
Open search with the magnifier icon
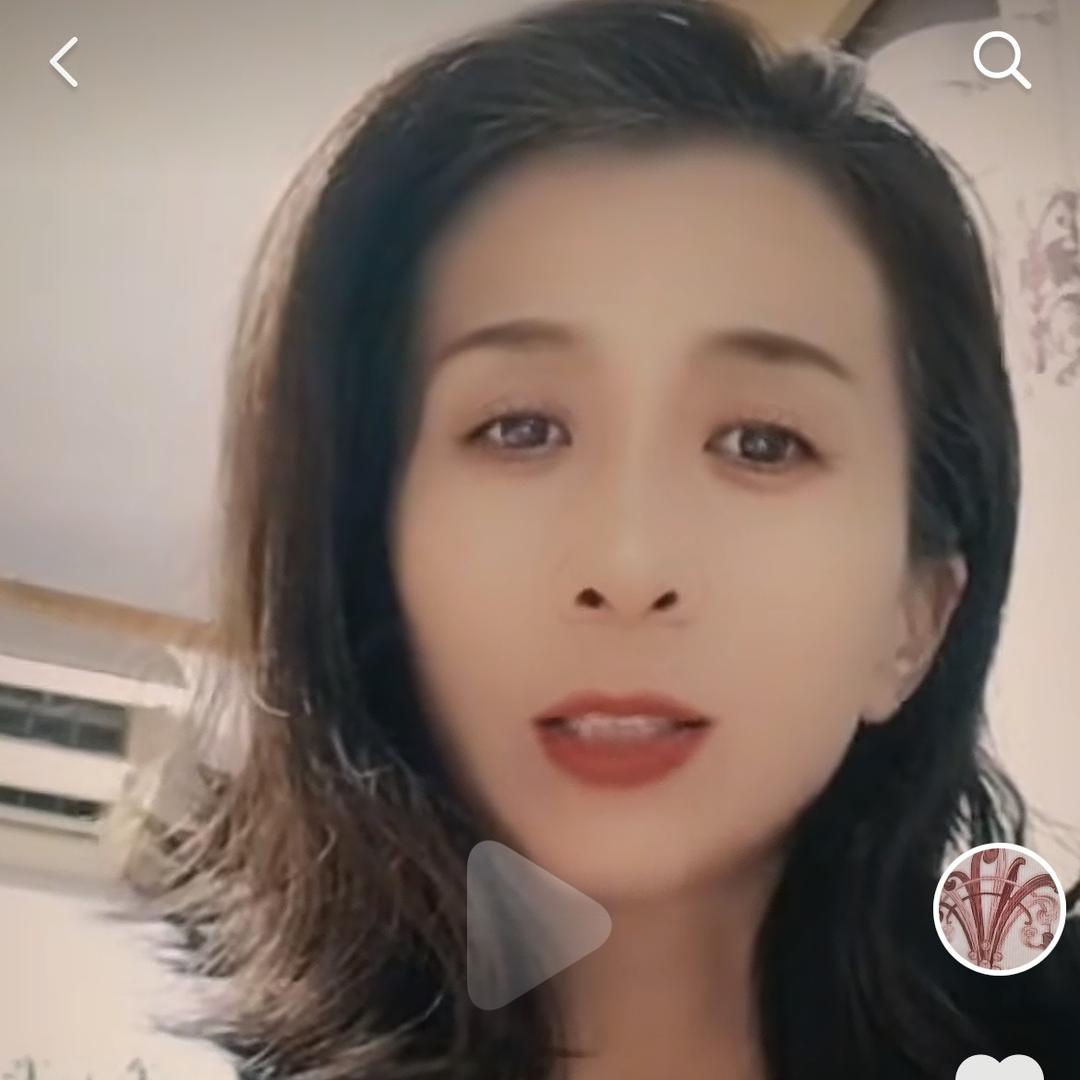(x=1001, y=60)
